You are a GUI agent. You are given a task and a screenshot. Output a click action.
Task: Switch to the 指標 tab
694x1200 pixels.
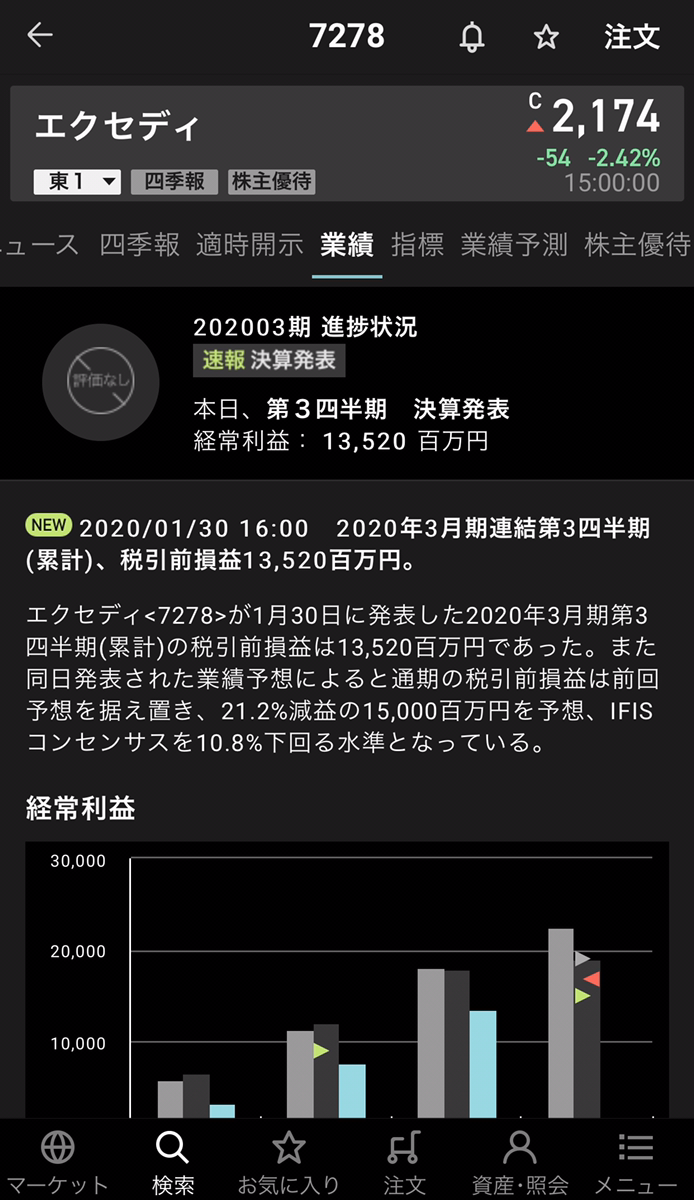tap(418, 245)
